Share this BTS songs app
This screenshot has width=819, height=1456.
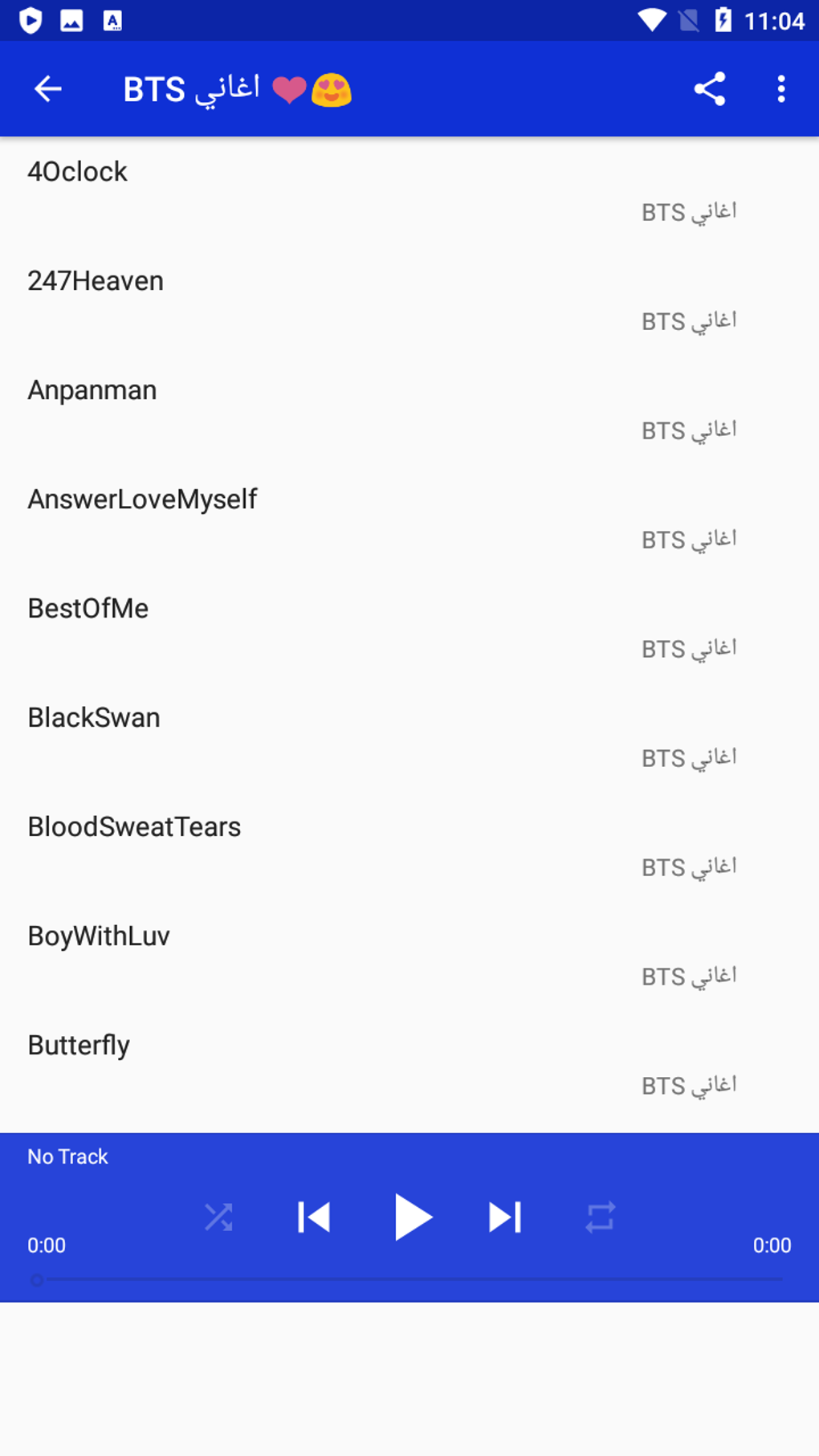[x=710, y=88]
